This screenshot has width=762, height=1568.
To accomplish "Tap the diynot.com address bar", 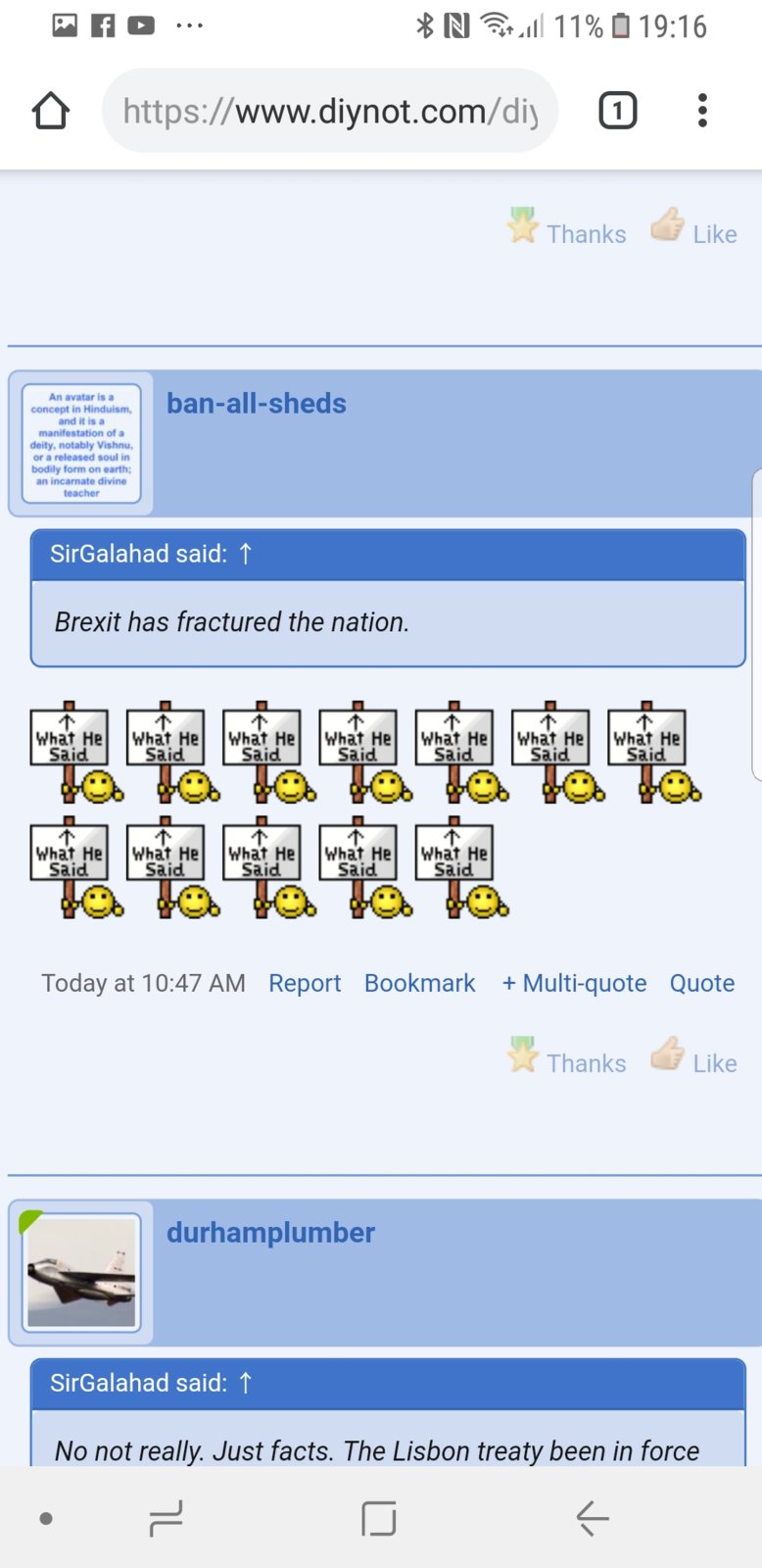I will point(330,111).
